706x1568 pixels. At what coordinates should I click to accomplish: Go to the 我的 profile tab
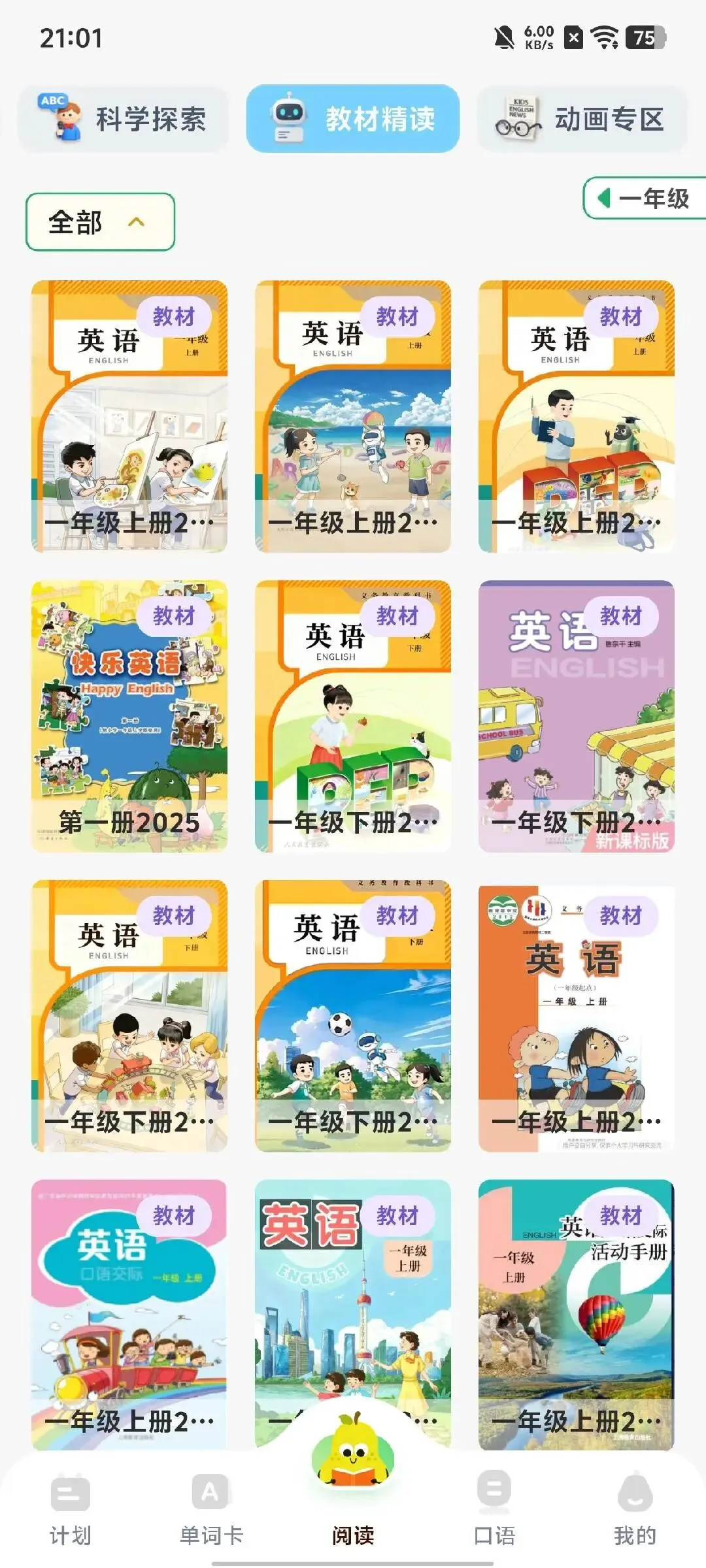tap(635, 1511)
